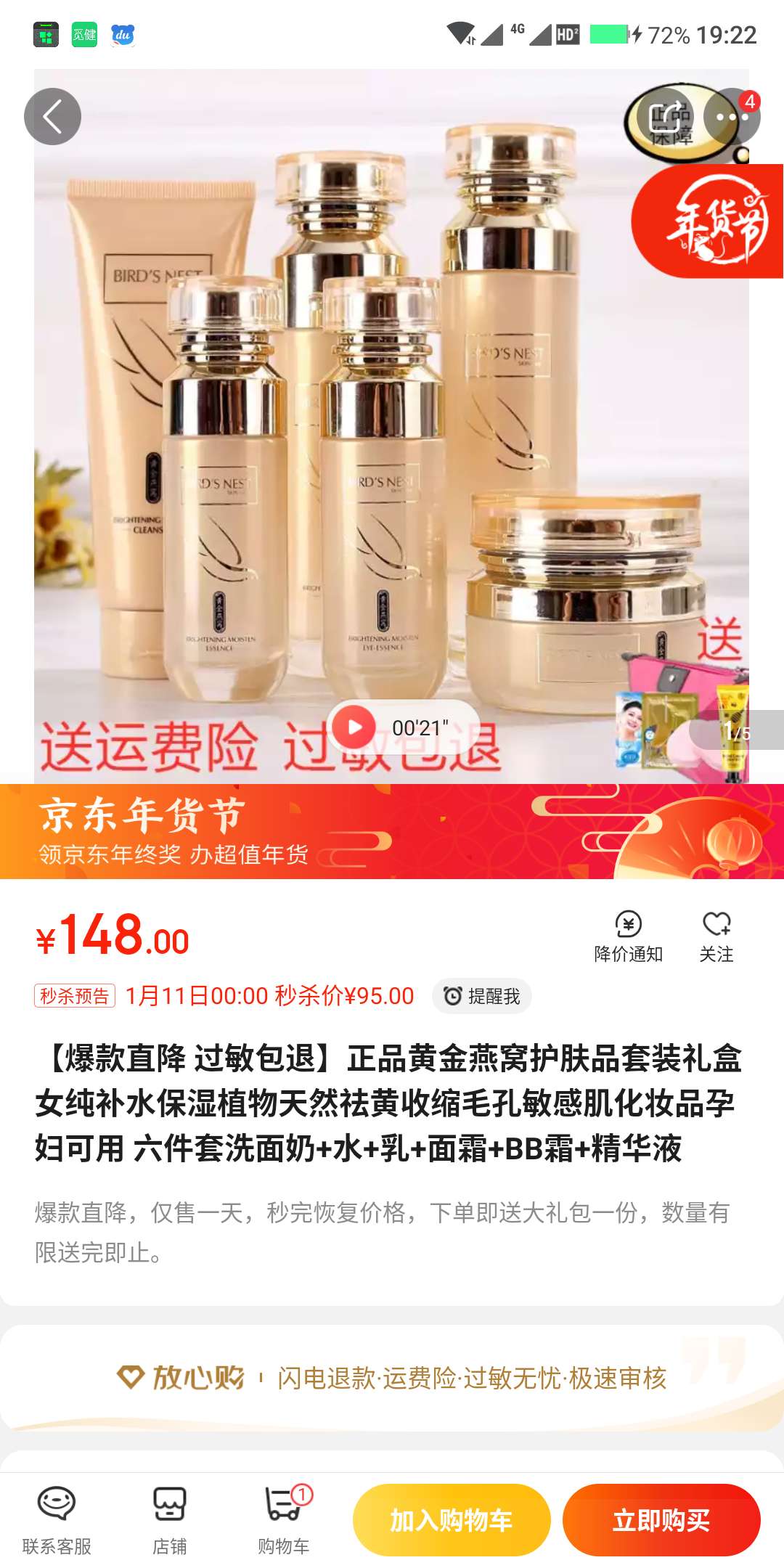This screenshot has height=1568, width=784.
Task: Tap 提醒我 for the flash sale
Action: pos(482,996)
